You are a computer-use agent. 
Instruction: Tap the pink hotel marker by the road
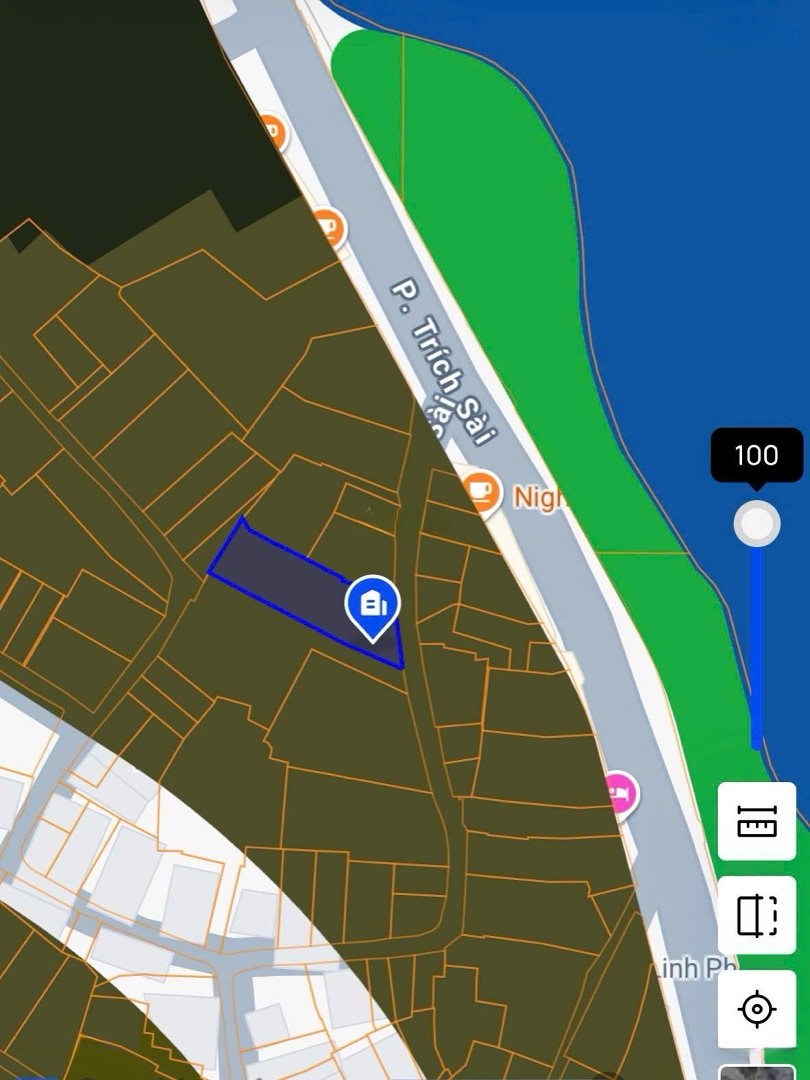click(620, 795)
